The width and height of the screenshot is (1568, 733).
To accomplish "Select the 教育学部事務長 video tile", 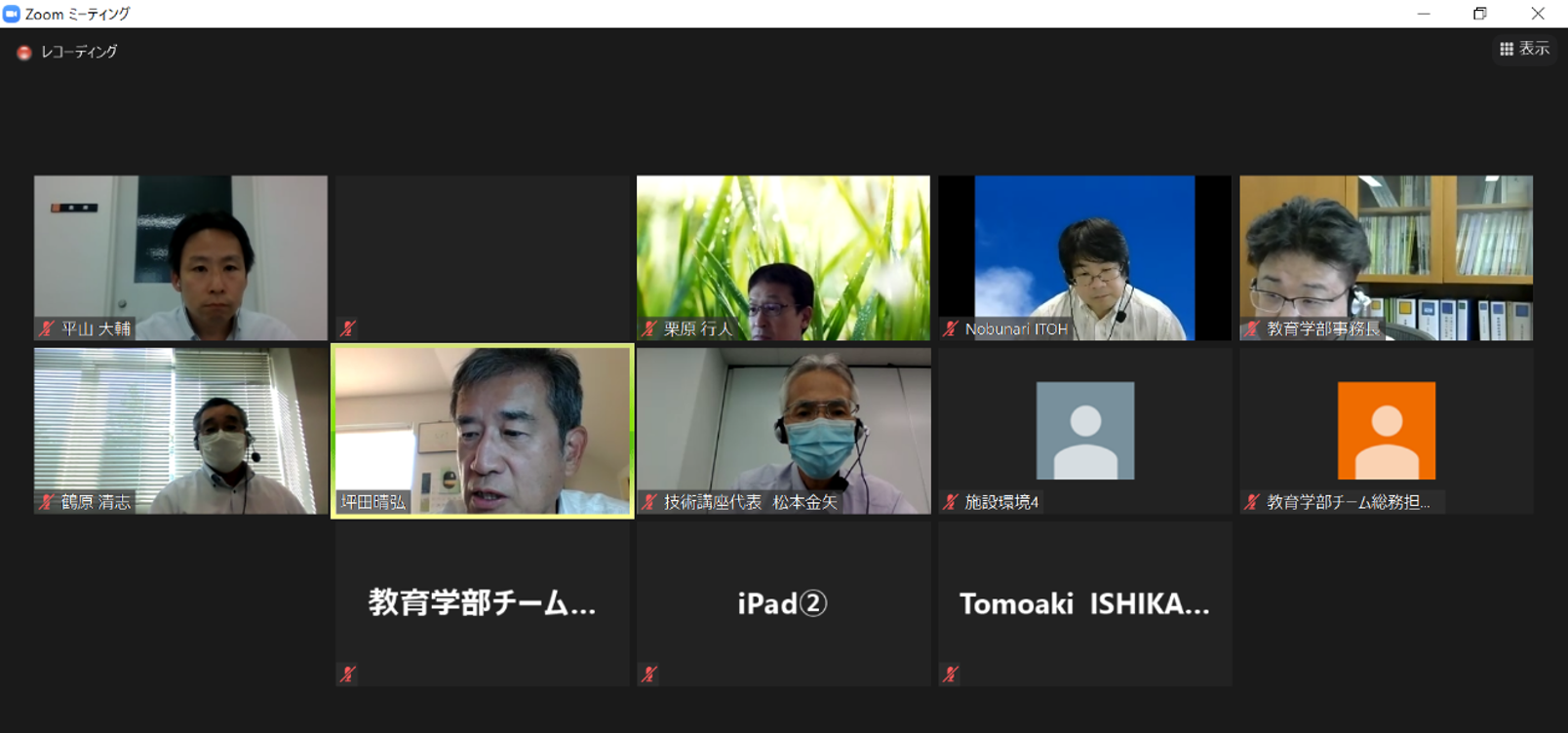I will click(x=1386, y=257).
